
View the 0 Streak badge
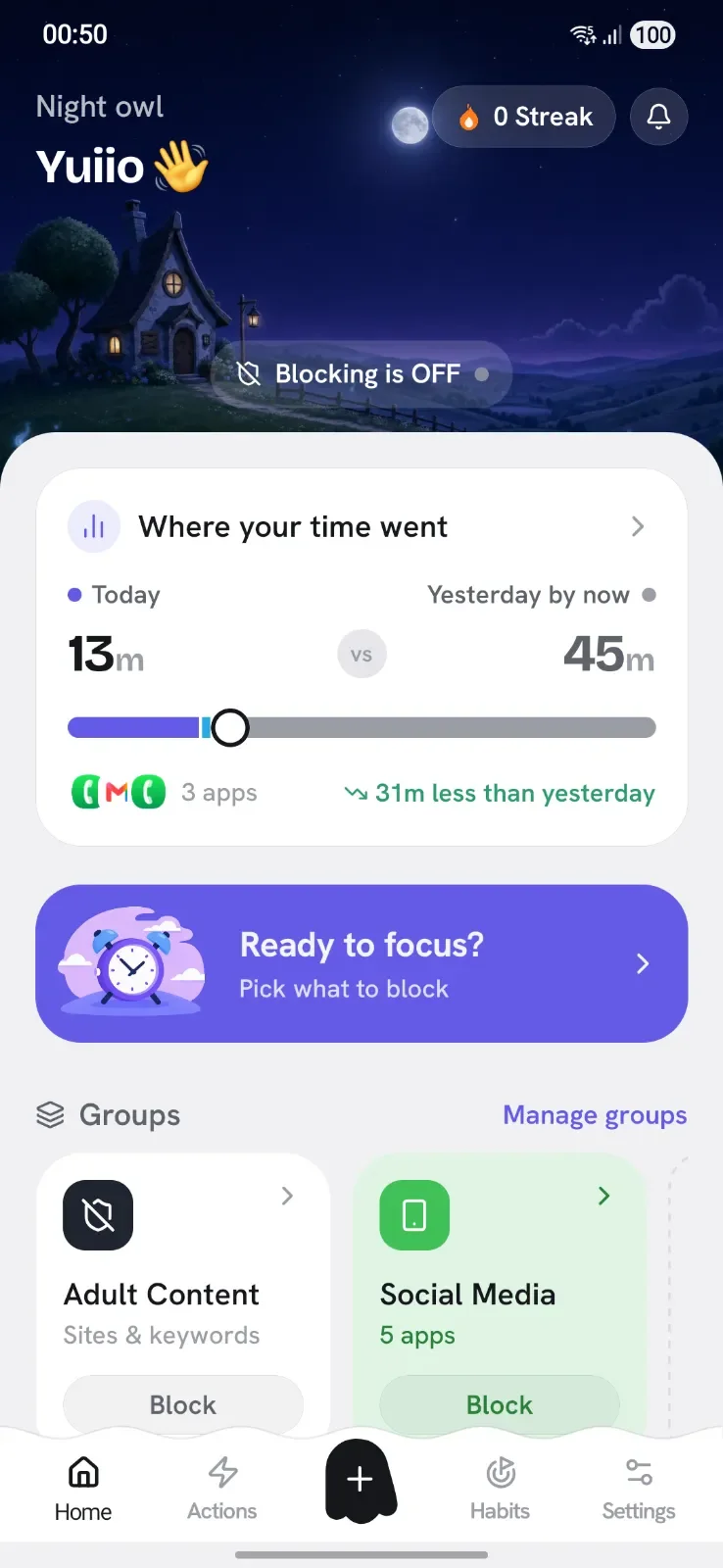pos(524,117)
